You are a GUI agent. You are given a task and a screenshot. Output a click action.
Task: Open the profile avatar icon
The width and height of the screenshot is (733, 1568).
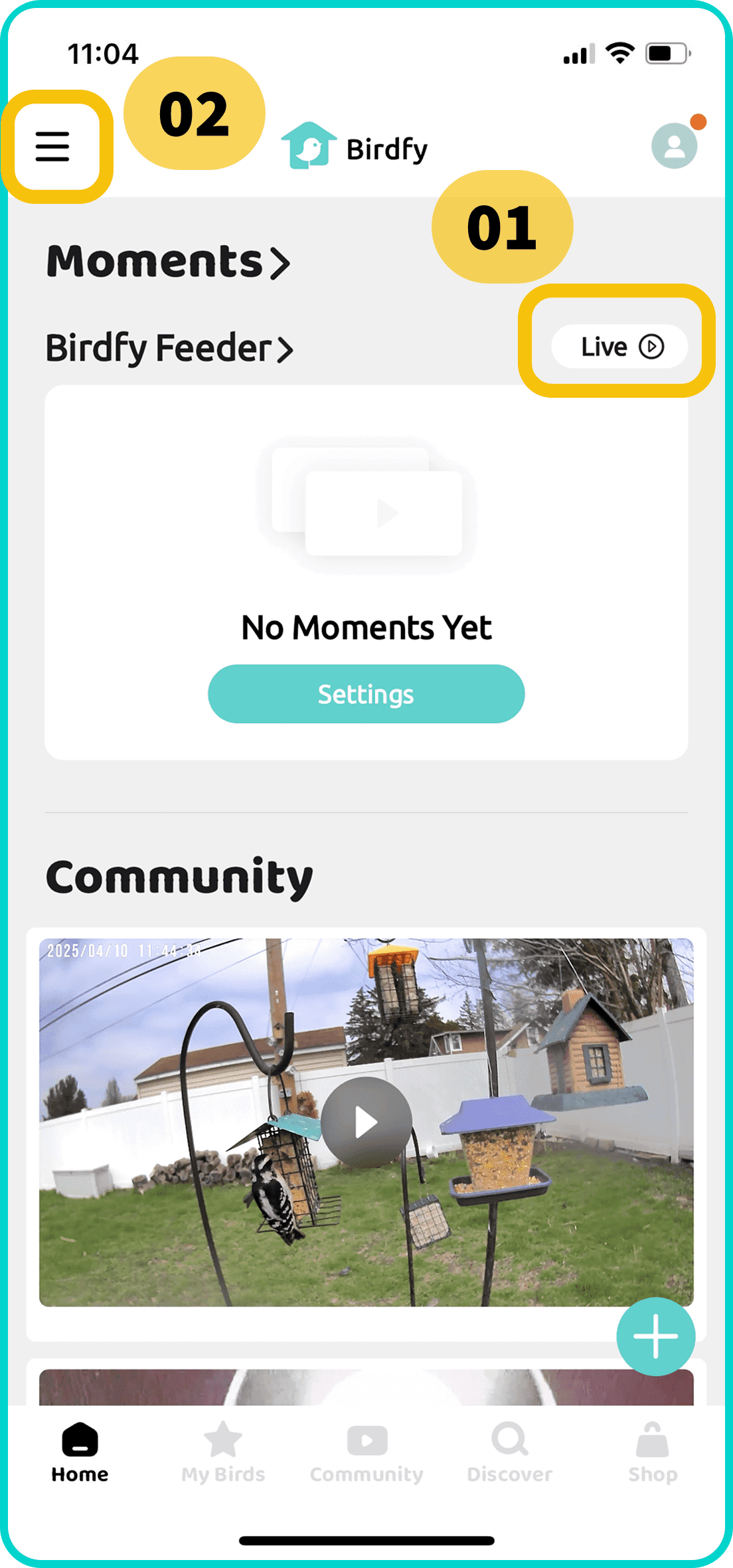674,146
